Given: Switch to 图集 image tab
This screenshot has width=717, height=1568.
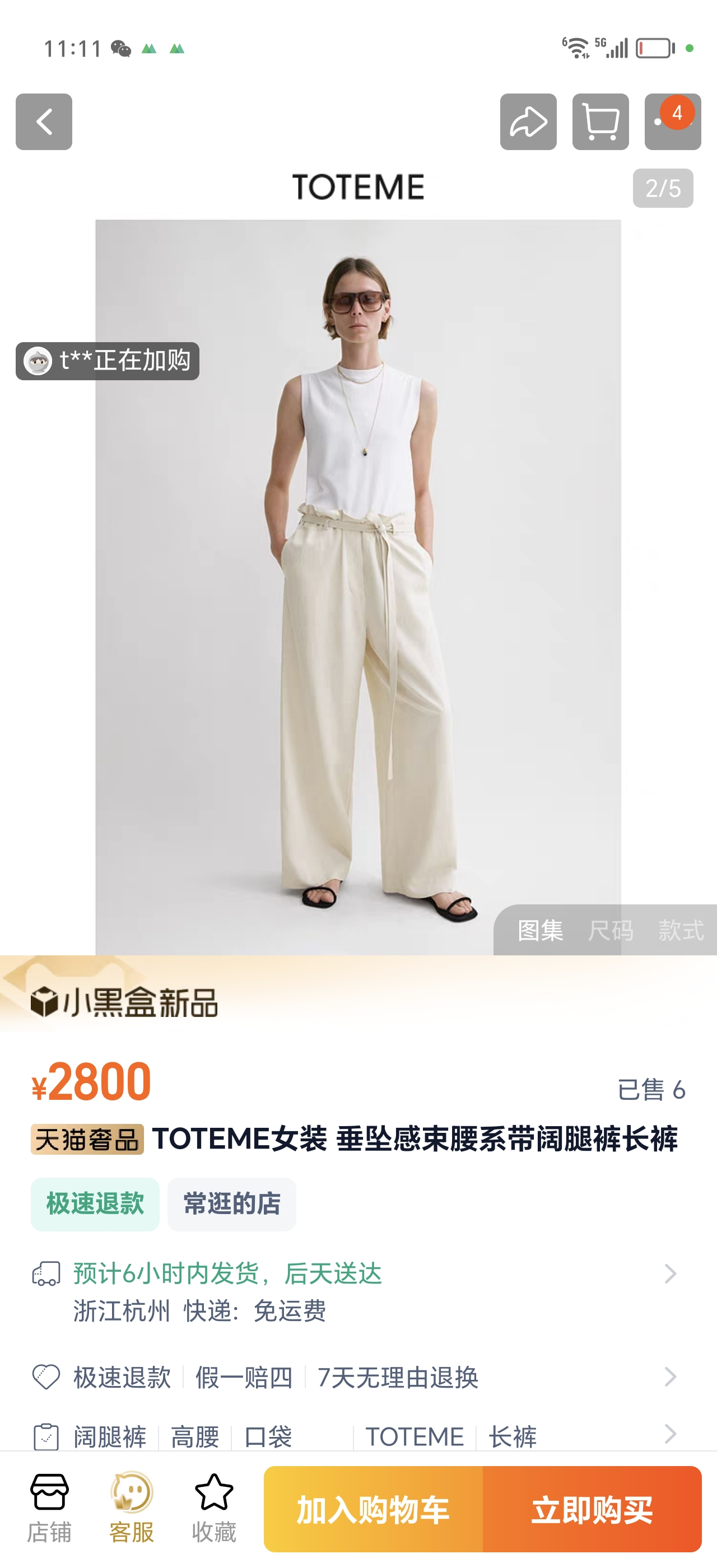Looking at the screenshot, I should pos(540,930).
